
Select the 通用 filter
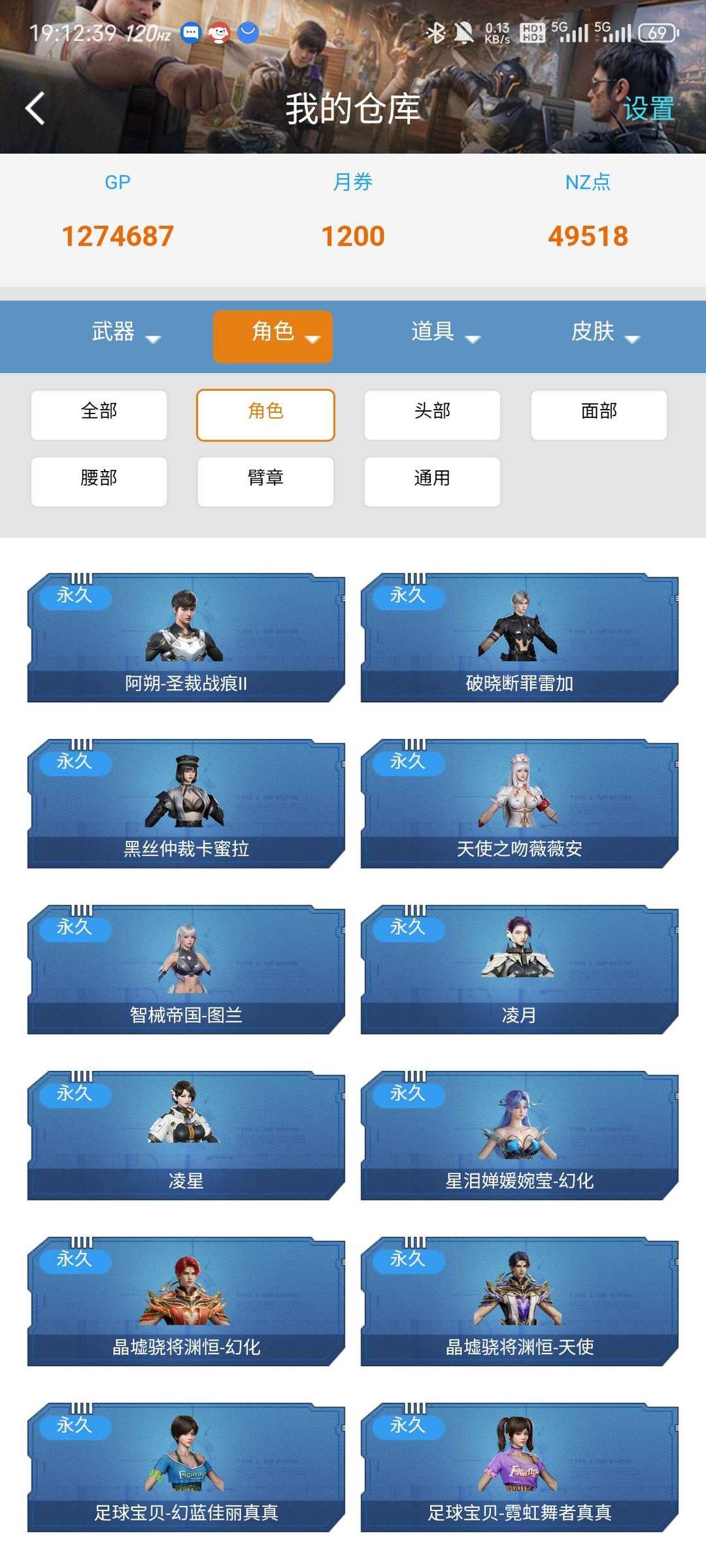tap(431, 481)
